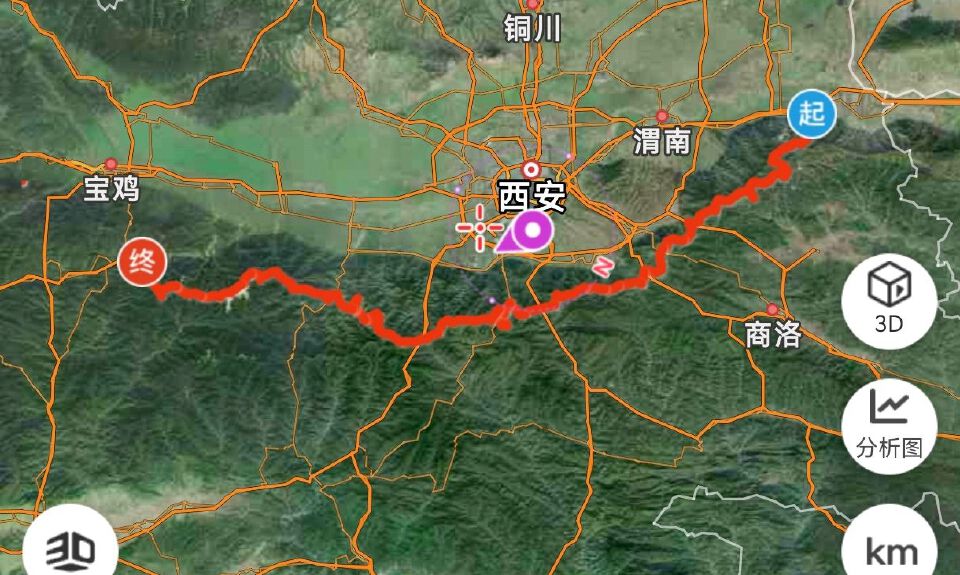Tap the 3D glasses-style button

tap(71, 548)
